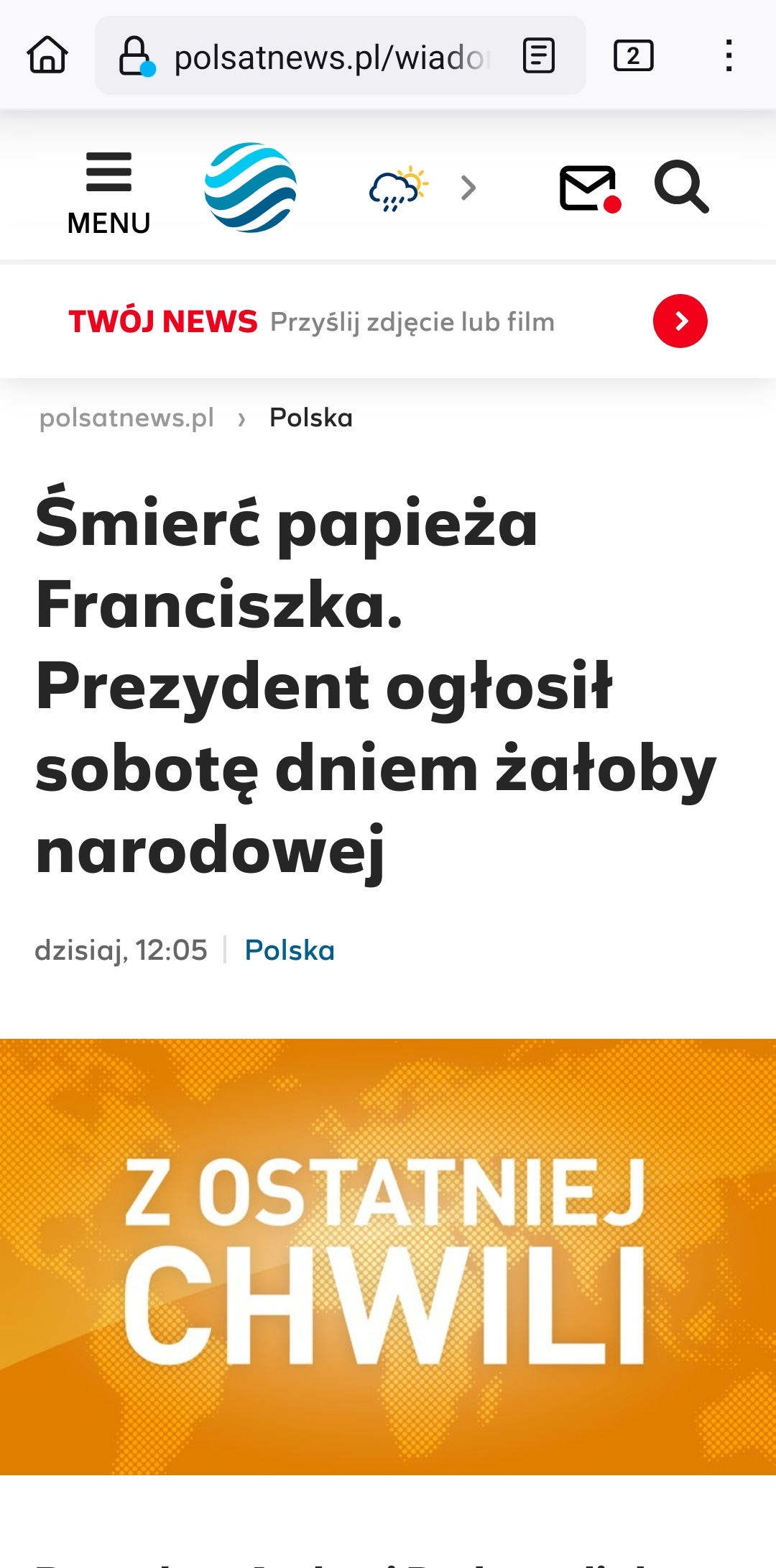Go to the browser home page
The image size is (776, 1568).
[47, 55]
